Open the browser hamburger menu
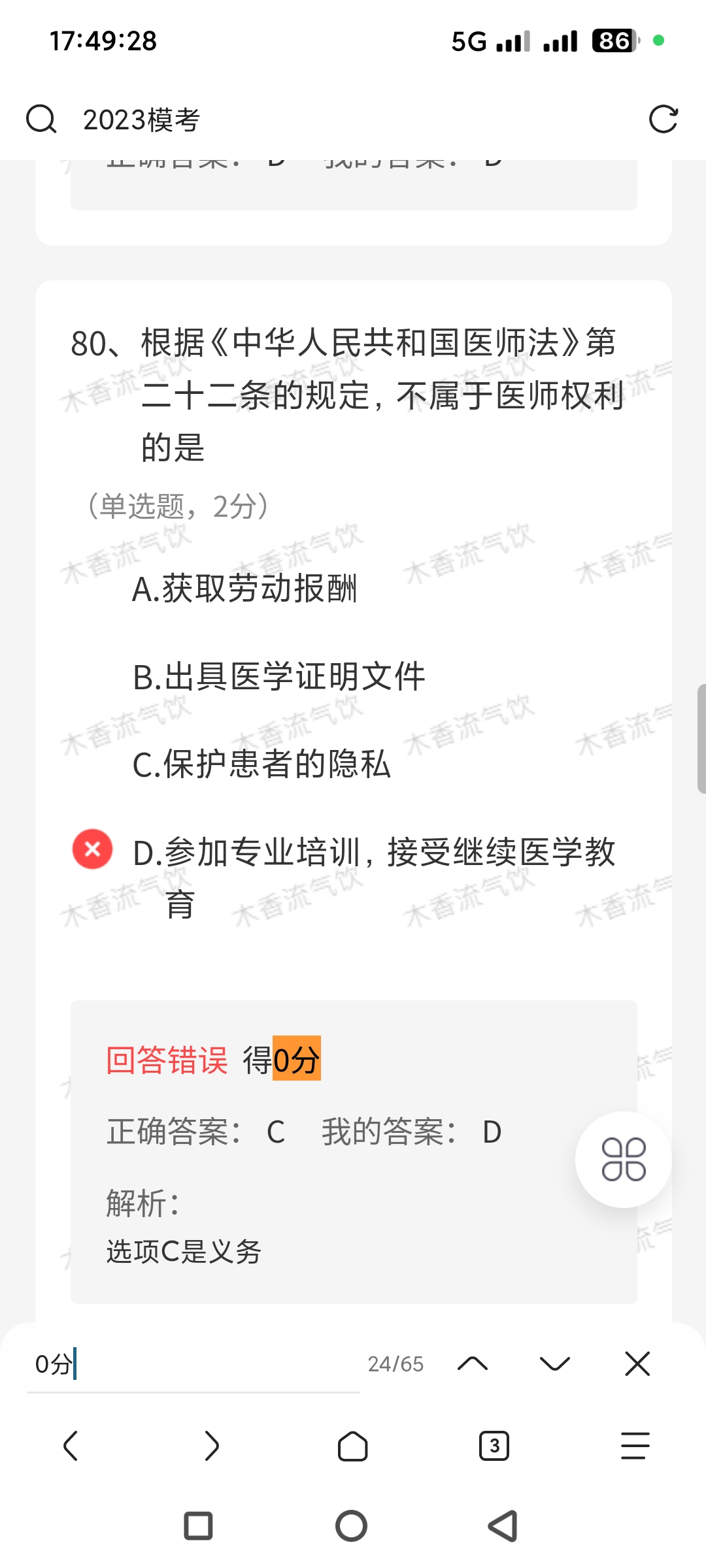The image size is (706, 1568). 635,1446
